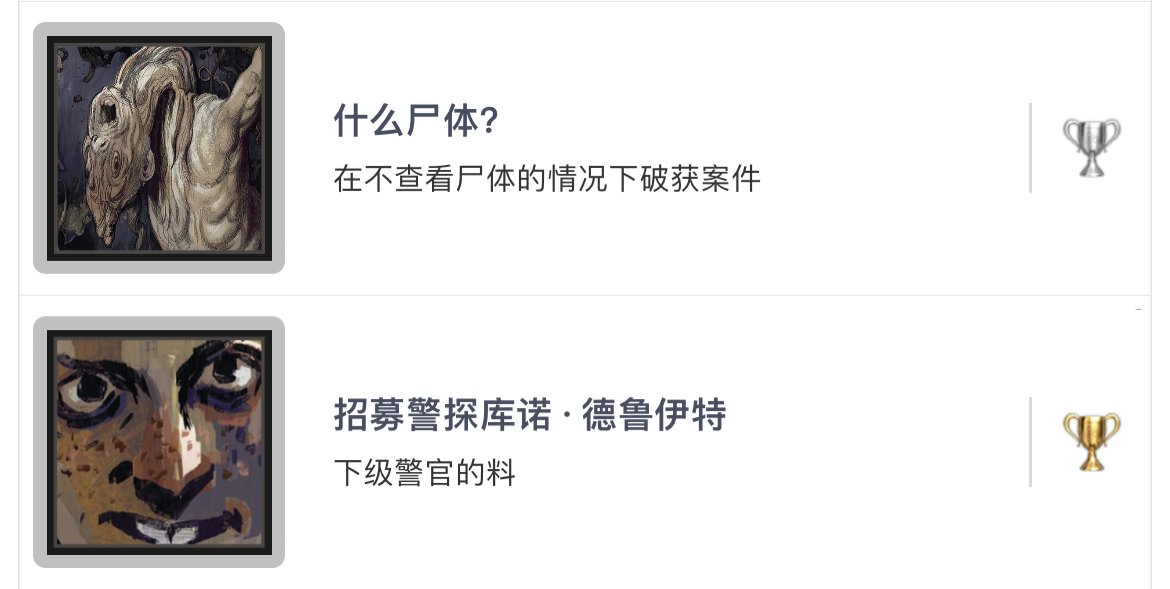Image resolution: width=1170 pixels, height=589 pixels.
Task: Open the 什么尸体? trophy entry
Action: point(416,124)
